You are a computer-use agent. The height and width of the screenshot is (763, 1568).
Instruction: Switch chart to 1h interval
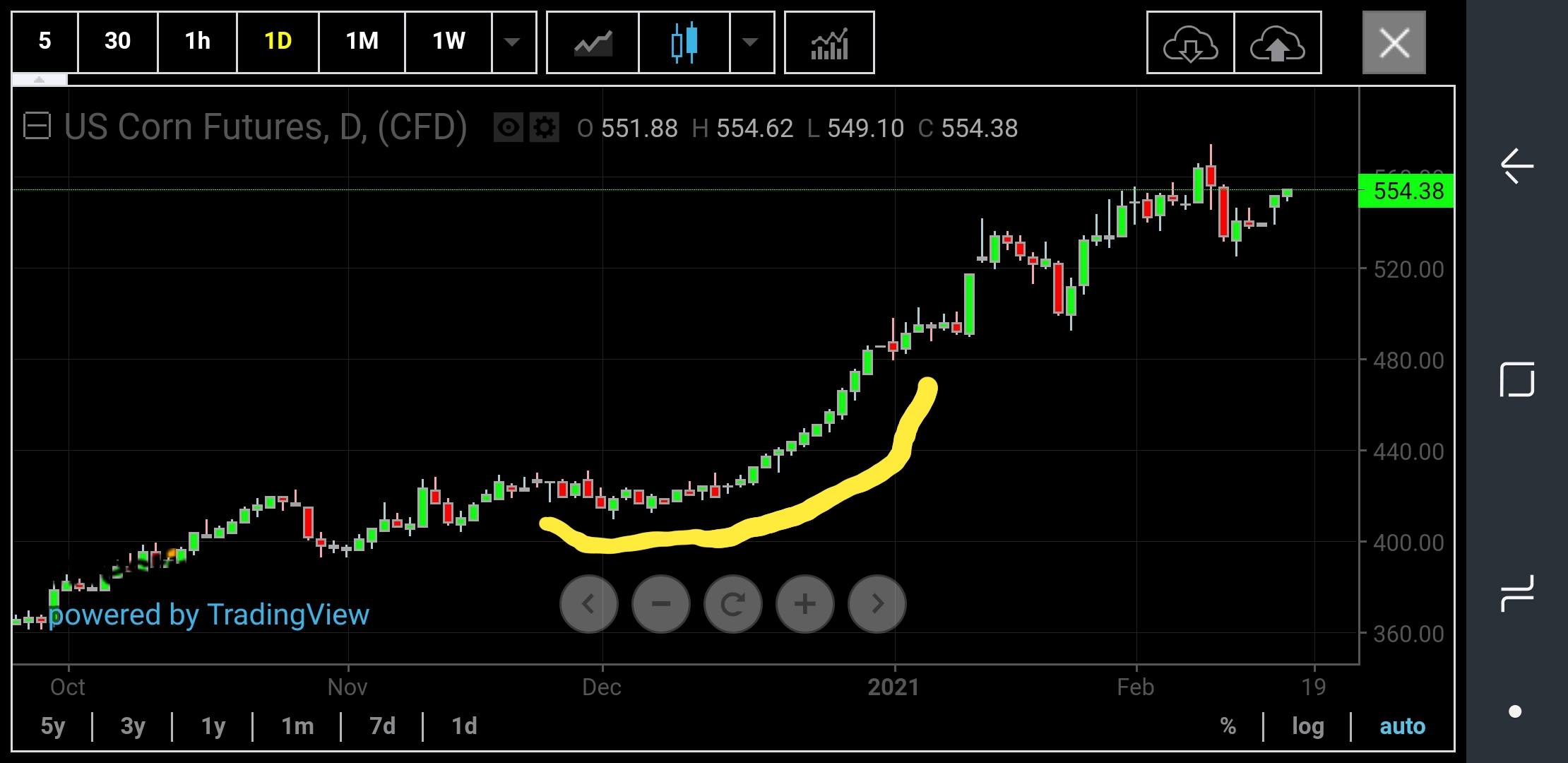coord(198,42)
